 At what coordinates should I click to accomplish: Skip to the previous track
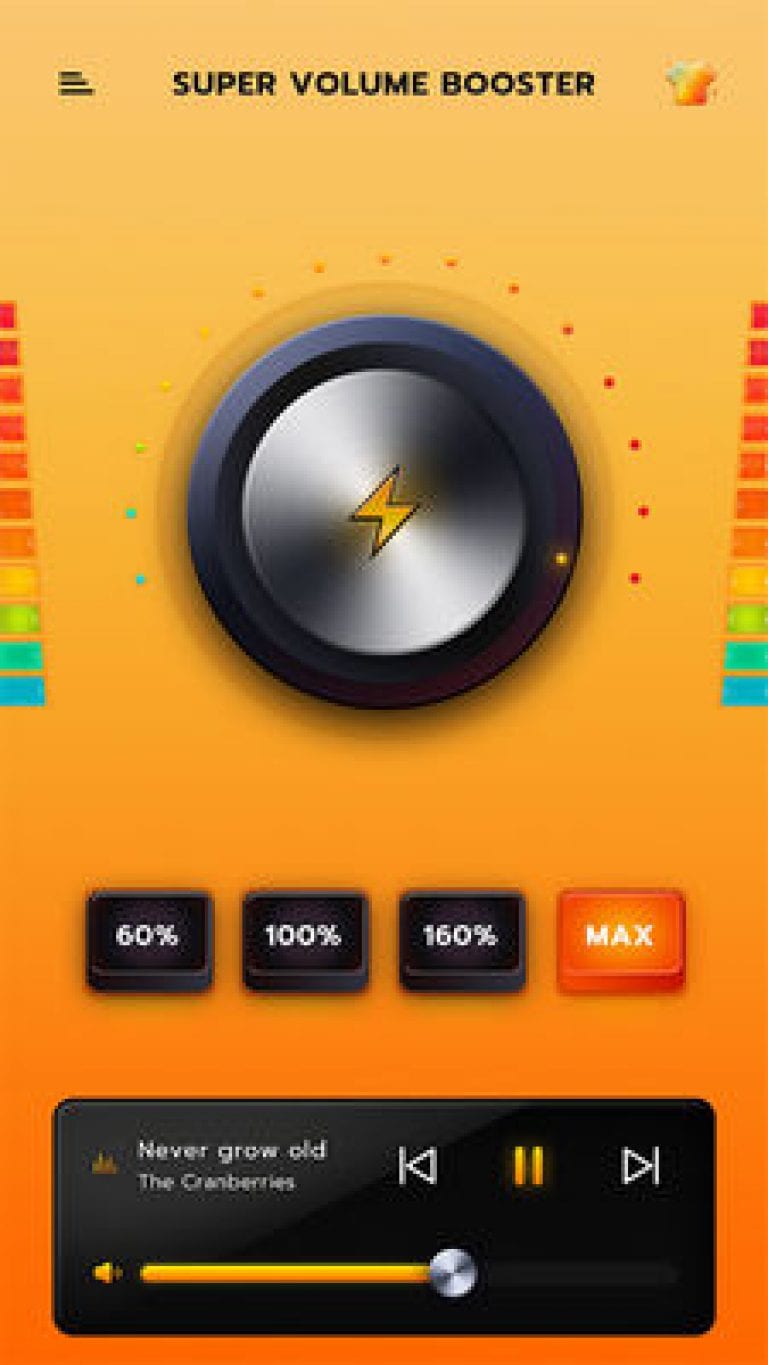pyautogui.click(x=417, y=1163)
